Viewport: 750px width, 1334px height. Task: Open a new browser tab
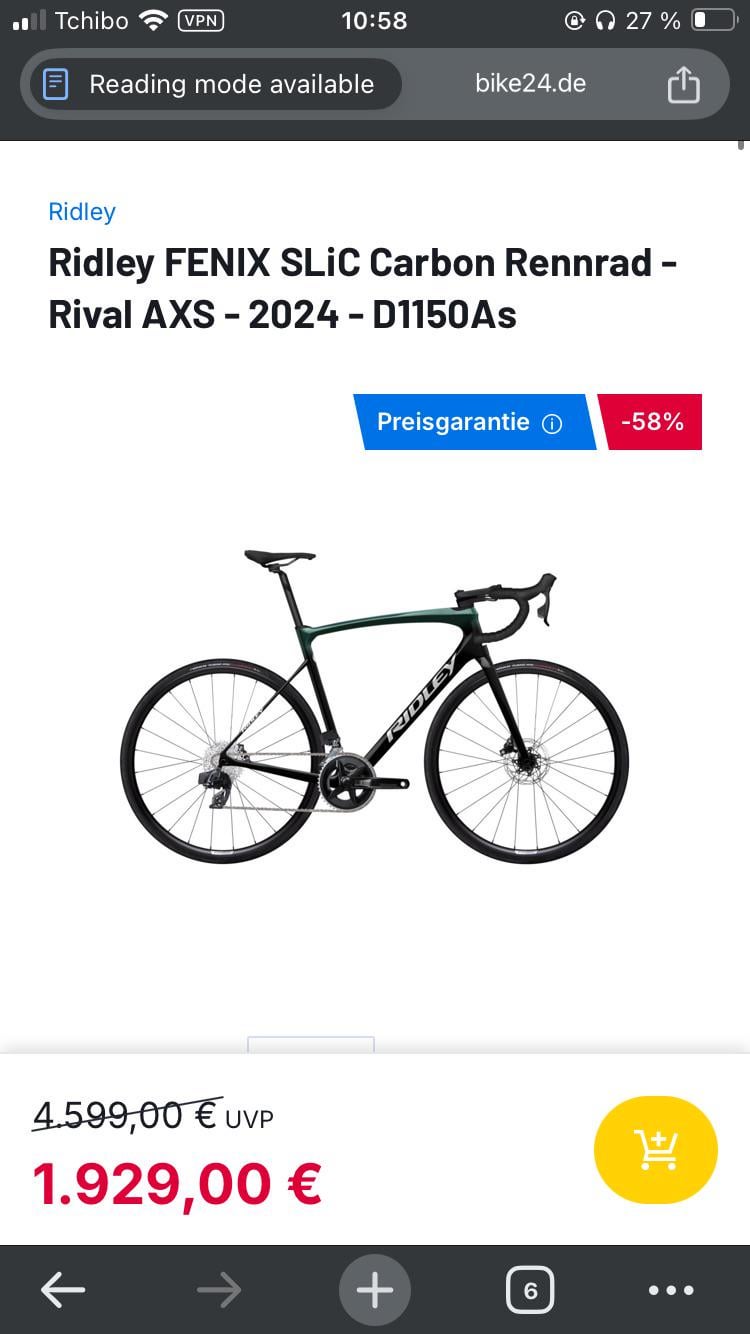pos(375,1290)
